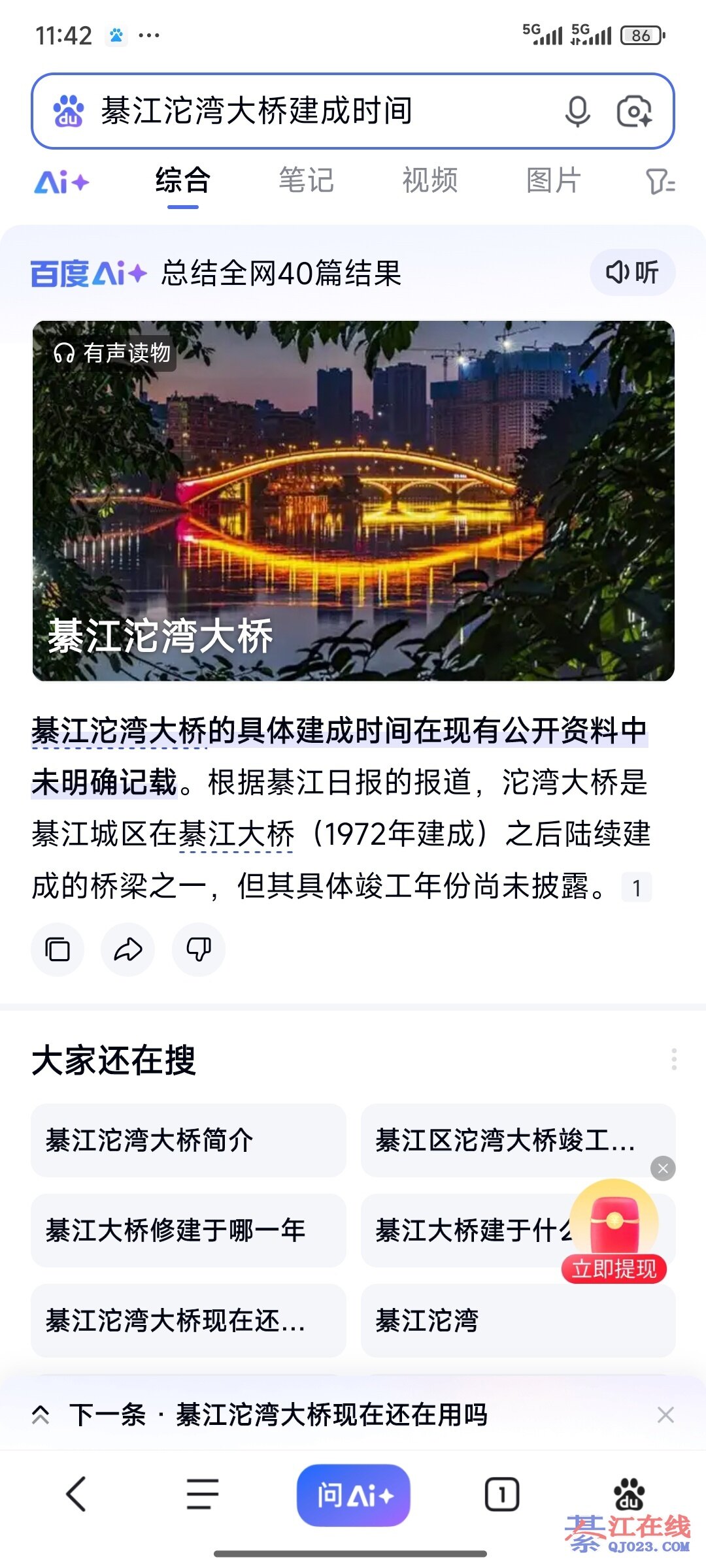Image resolution: width=706 pixels, height=1568 pixels.
Task: Close the 下一条 suggestion bar
Action: (x=665, y=1415)
